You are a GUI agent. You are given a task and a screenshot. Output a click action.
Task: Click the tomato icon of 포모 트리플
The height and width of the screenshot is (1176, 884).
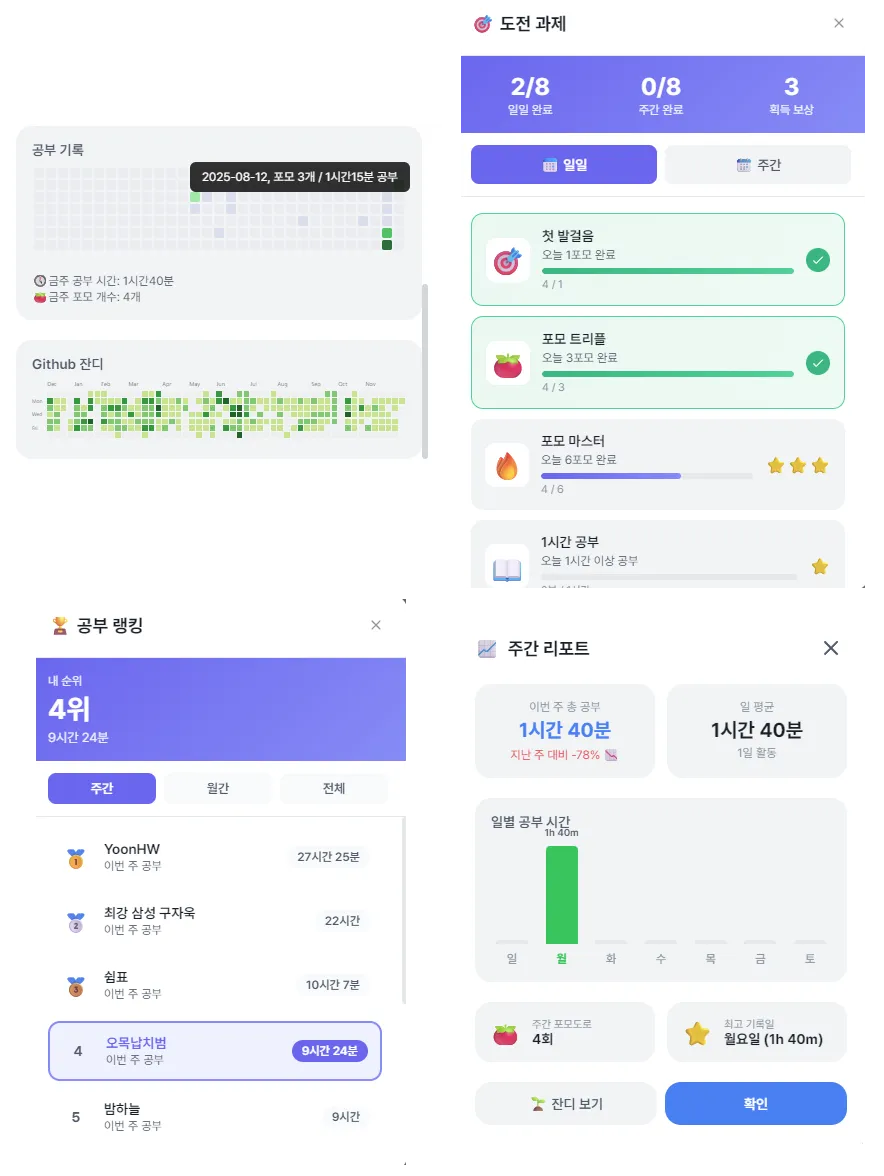[x=507, y=362]
